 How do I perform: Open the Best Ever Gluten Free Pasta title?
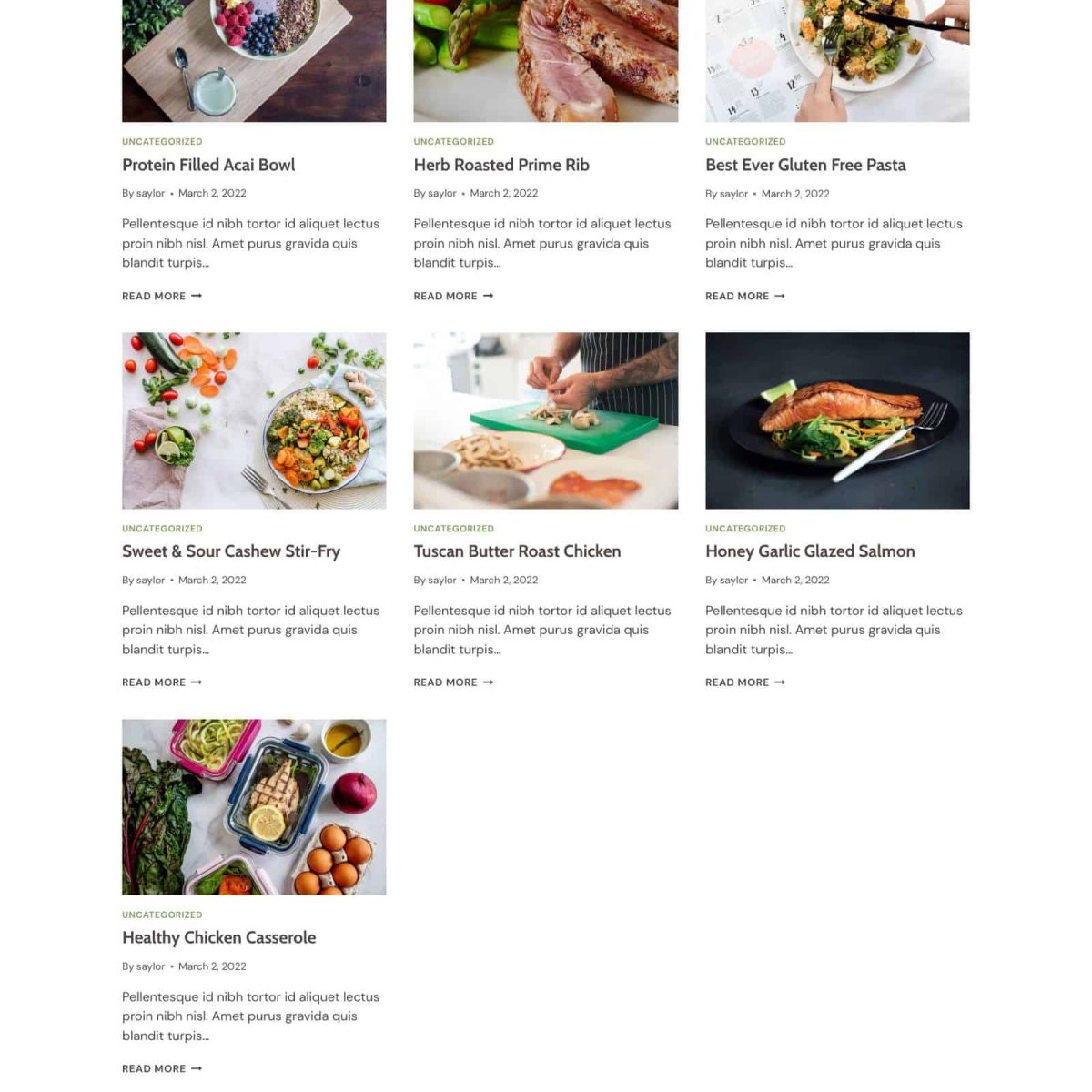point(805,165)
